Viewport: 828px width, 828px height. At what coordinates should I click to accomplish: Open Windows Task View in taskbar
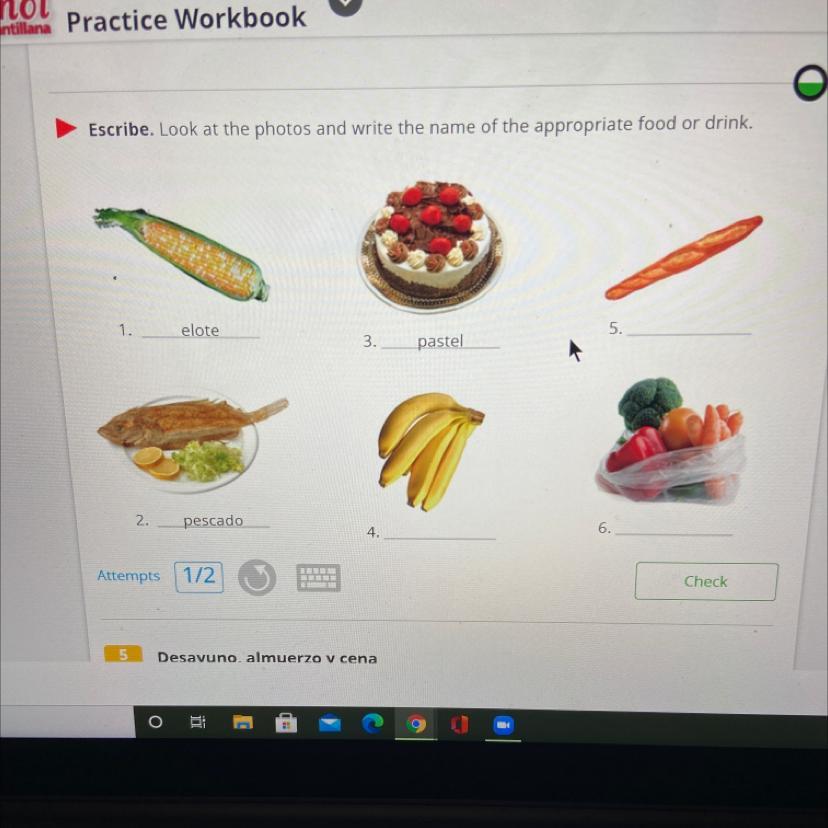click(x=198, y=722)
